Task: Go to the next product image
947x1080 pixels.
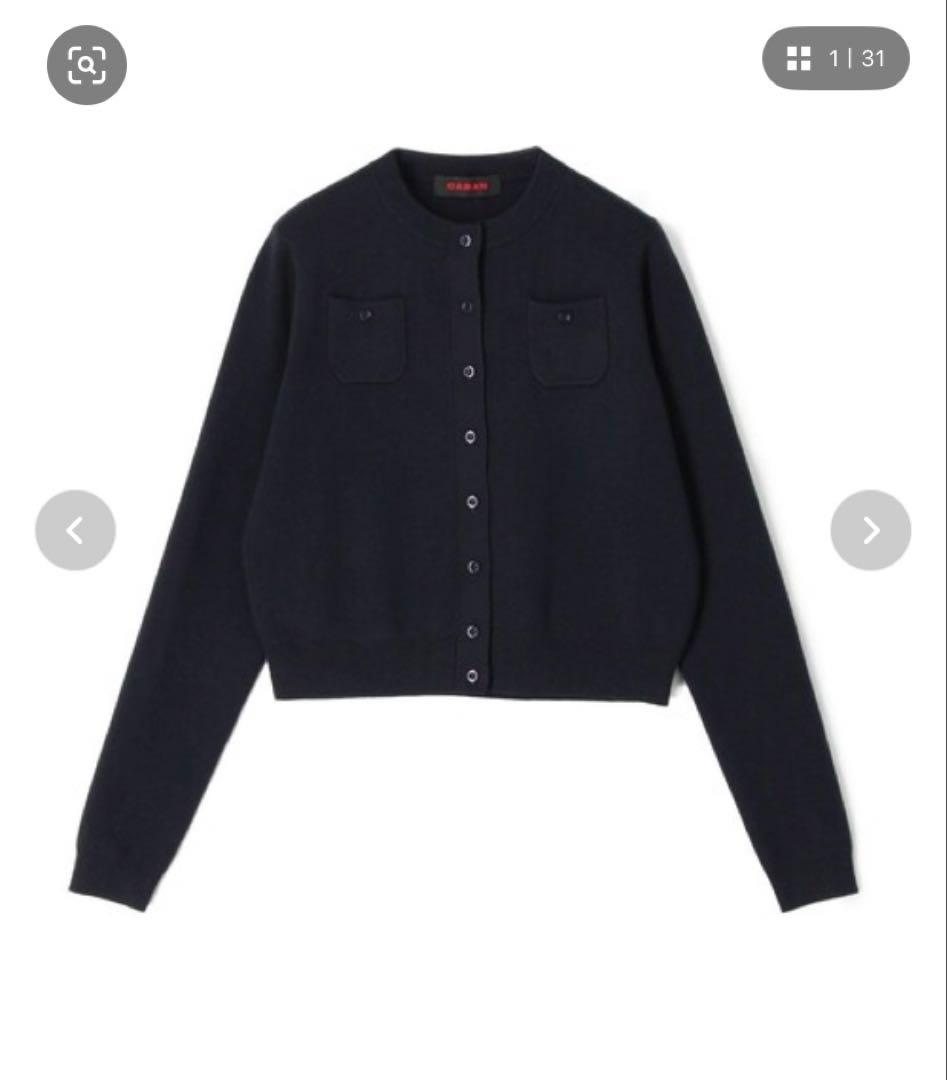Action: tap(870, 530)
